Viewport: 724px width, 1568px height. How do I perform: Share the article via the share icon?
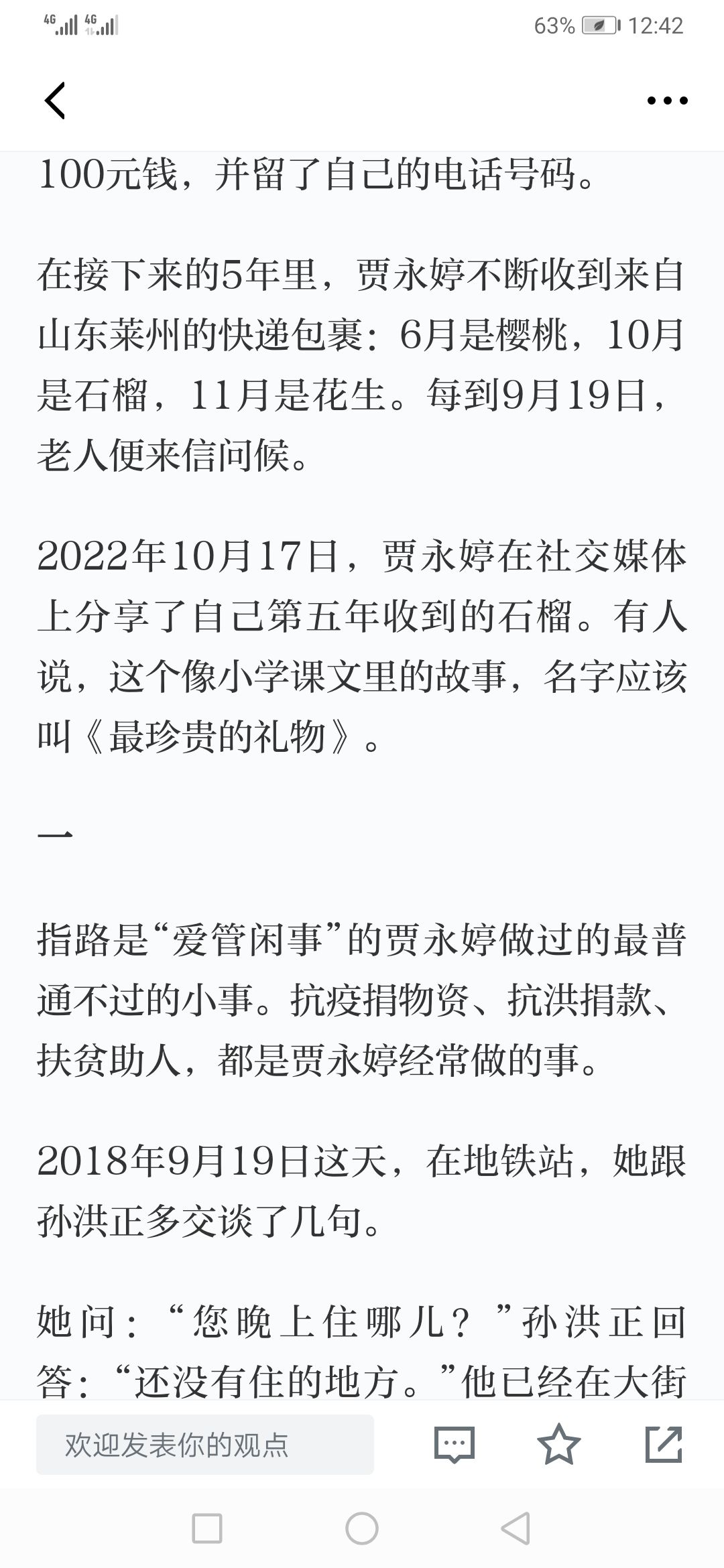tap(664, 1445)
